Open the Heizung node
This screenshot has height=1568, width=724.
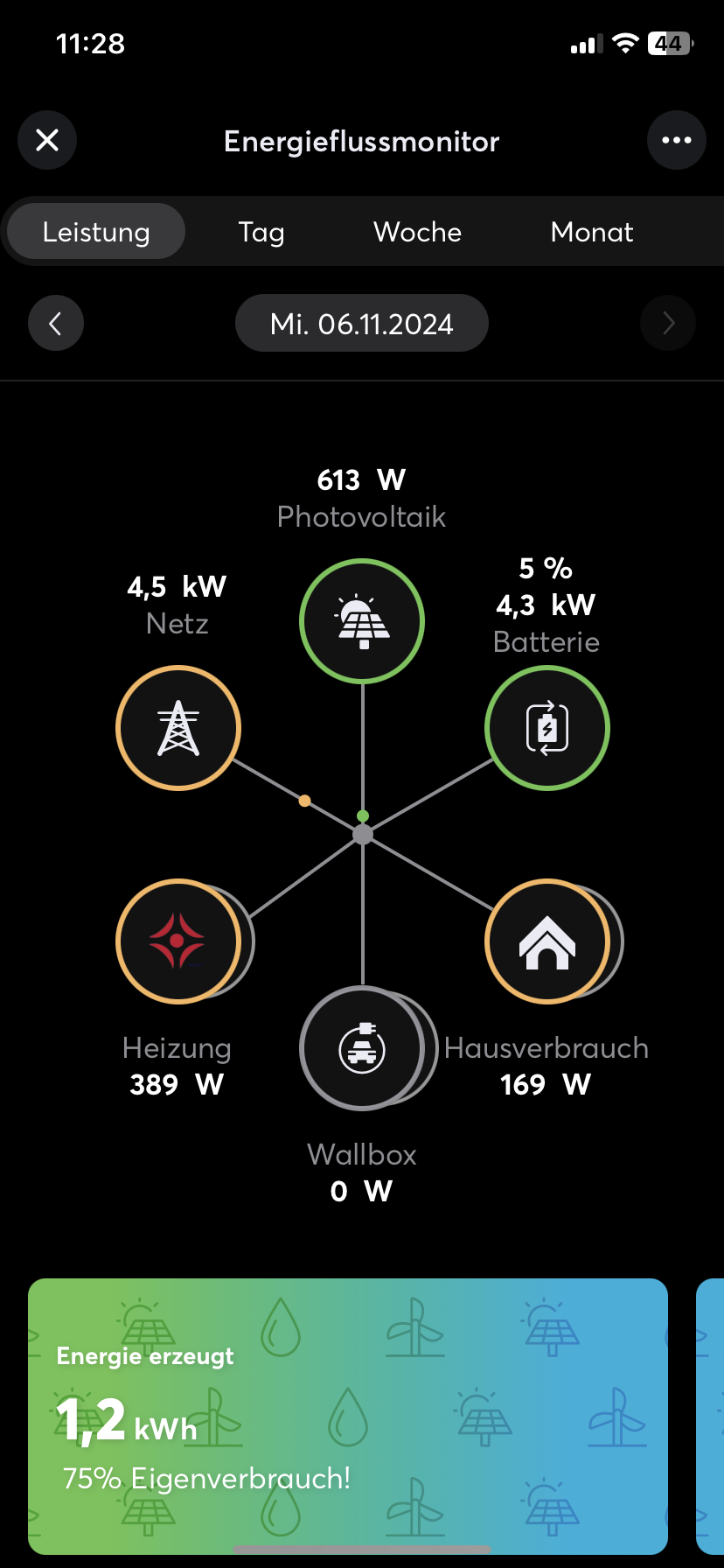178,941
